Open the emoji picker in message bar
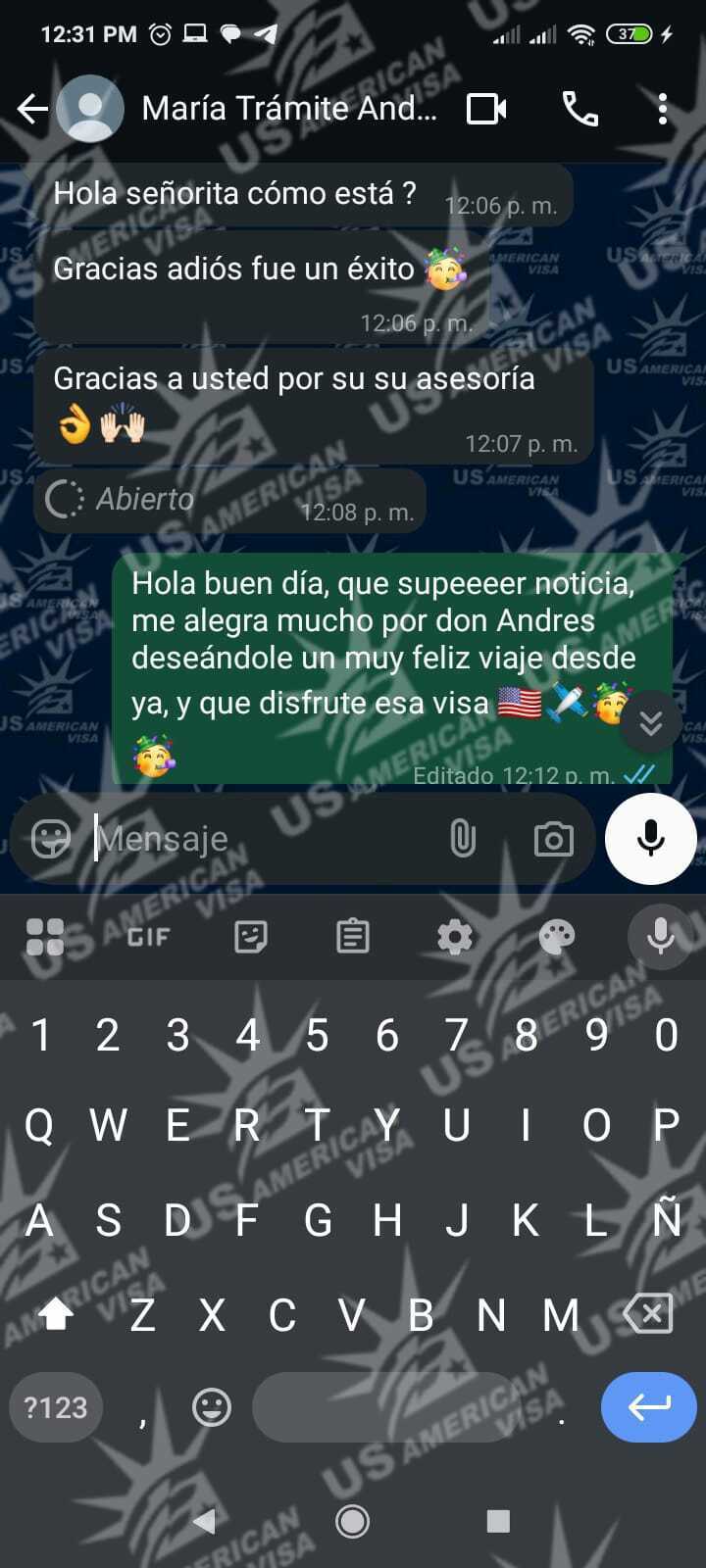Screen dimensions: 706x1568 click(51, 839)
